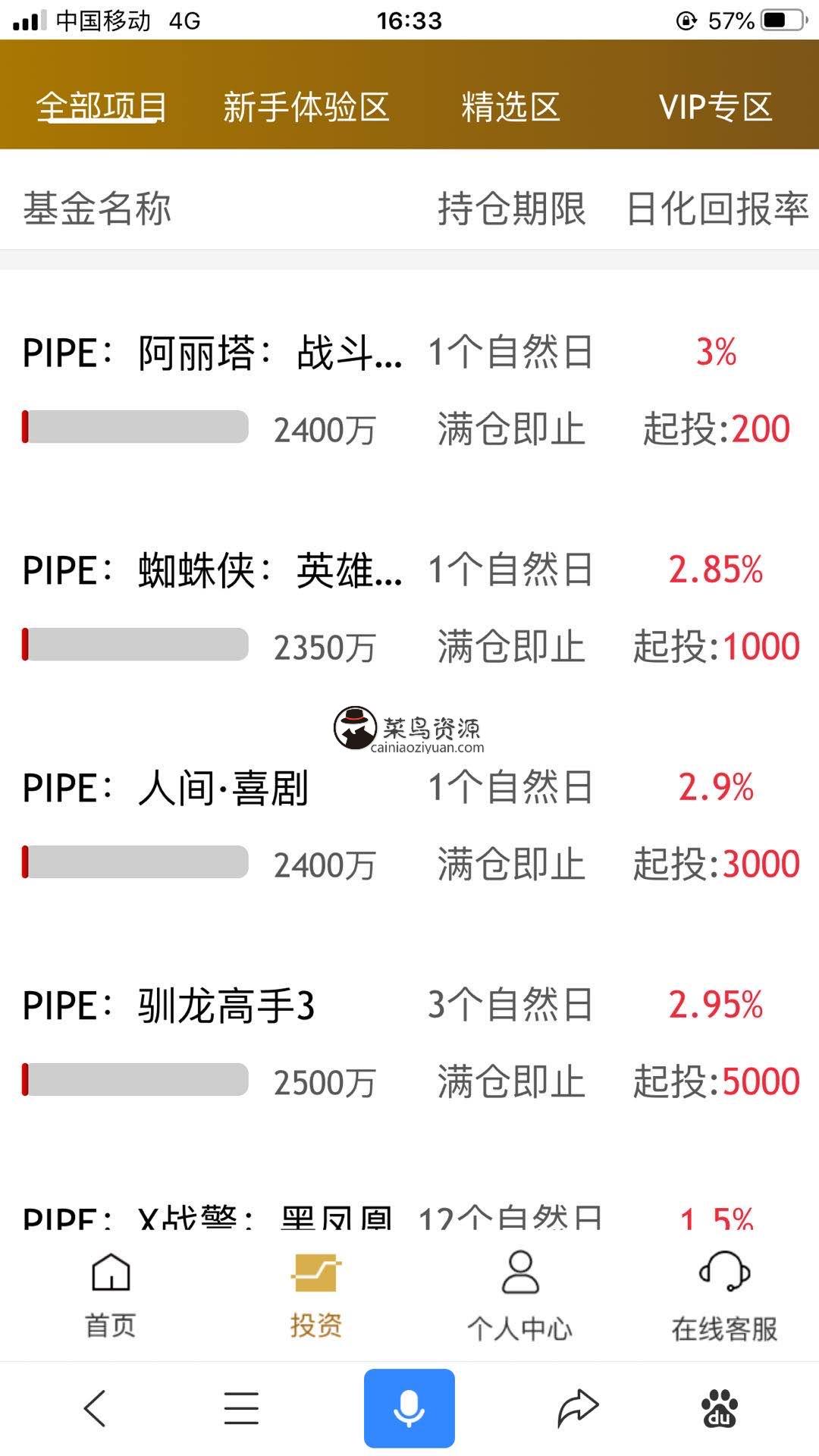Open the PIPE 蜘蛛侠 英雄 fund
This screenshot has height=1456, width=819.
(212, 571)
